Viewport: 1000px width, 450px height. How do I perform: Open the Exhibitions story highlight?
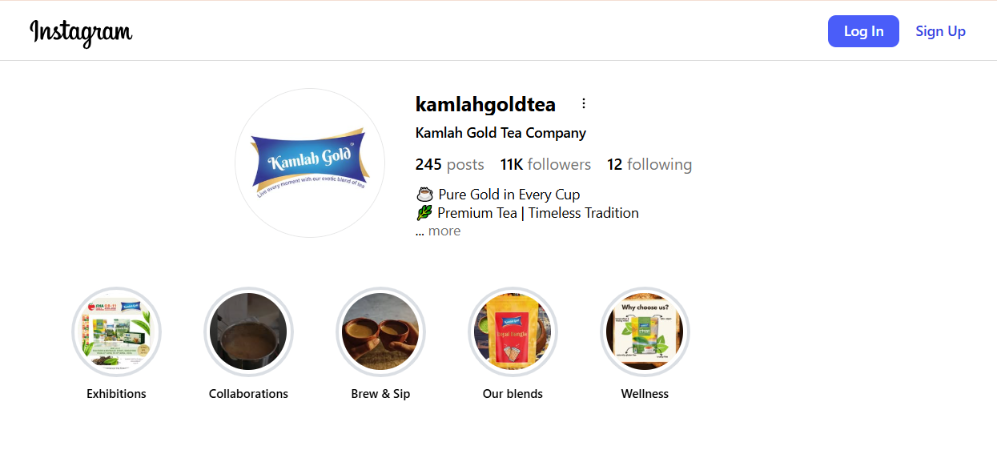(116, 332)
